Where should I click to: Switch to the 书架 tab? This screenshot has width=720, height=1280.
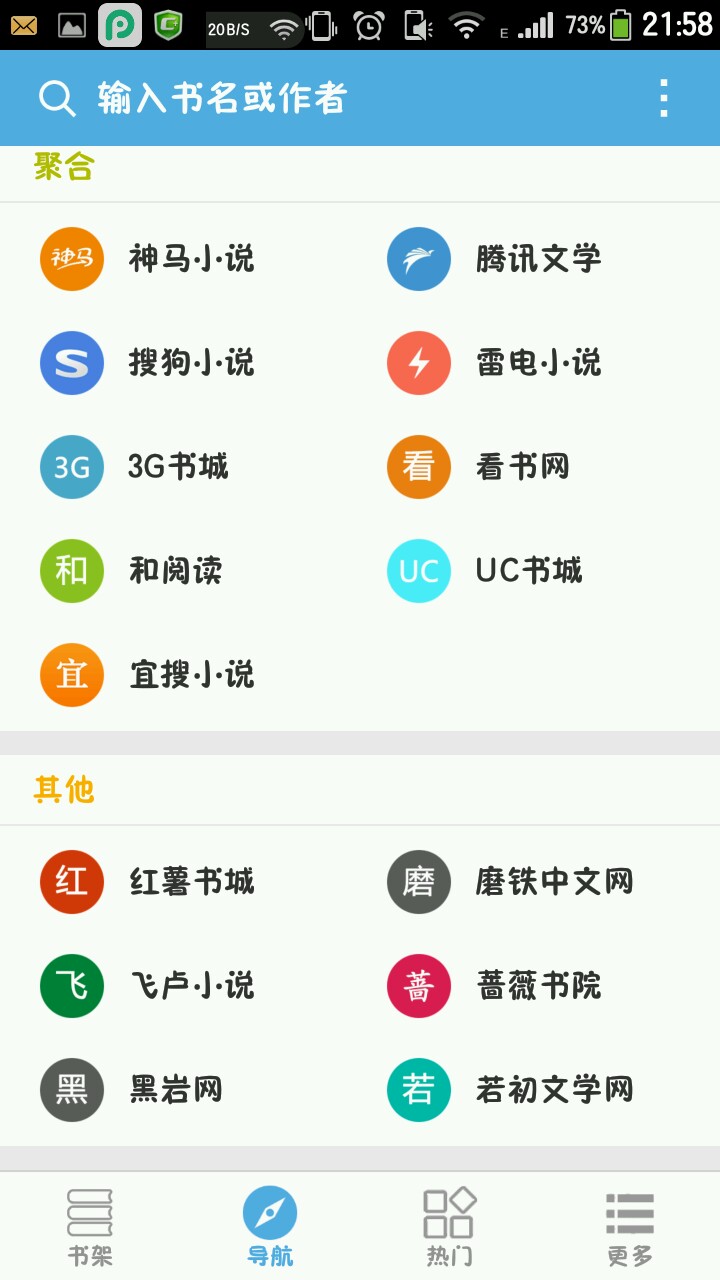[x=90, y=1226]
